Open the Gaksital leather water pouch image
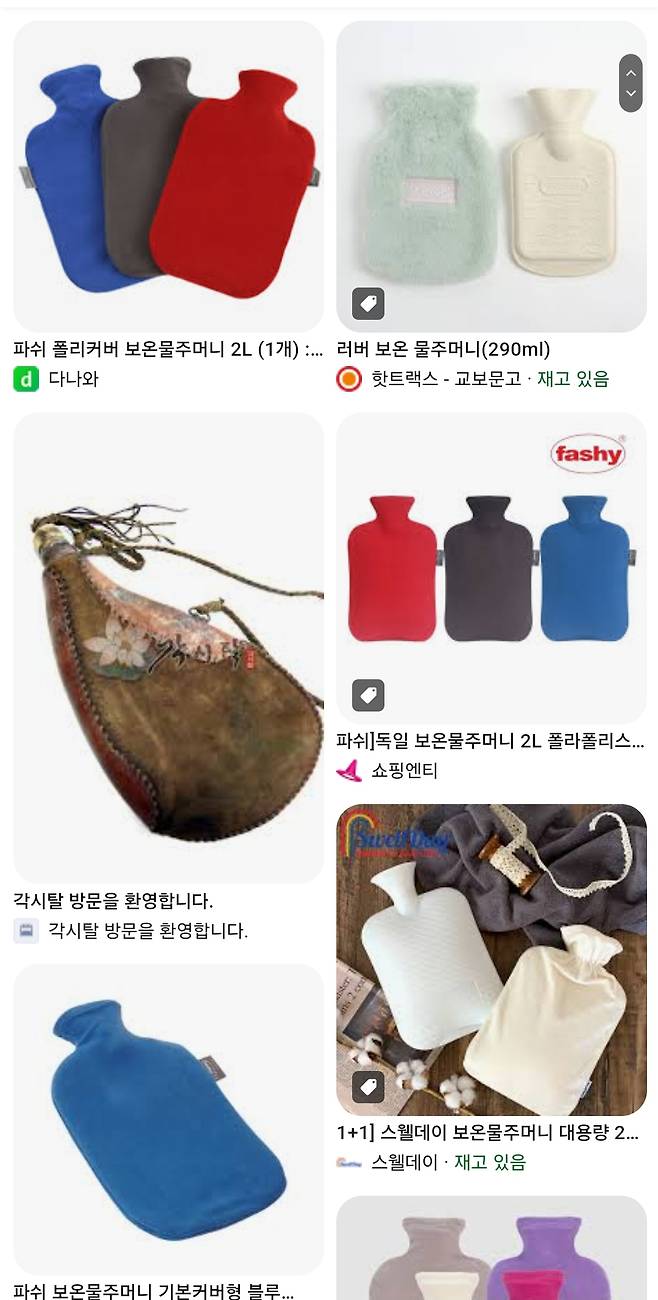The width and height of the screenshot is (658, 1300). tap(168, 648)
